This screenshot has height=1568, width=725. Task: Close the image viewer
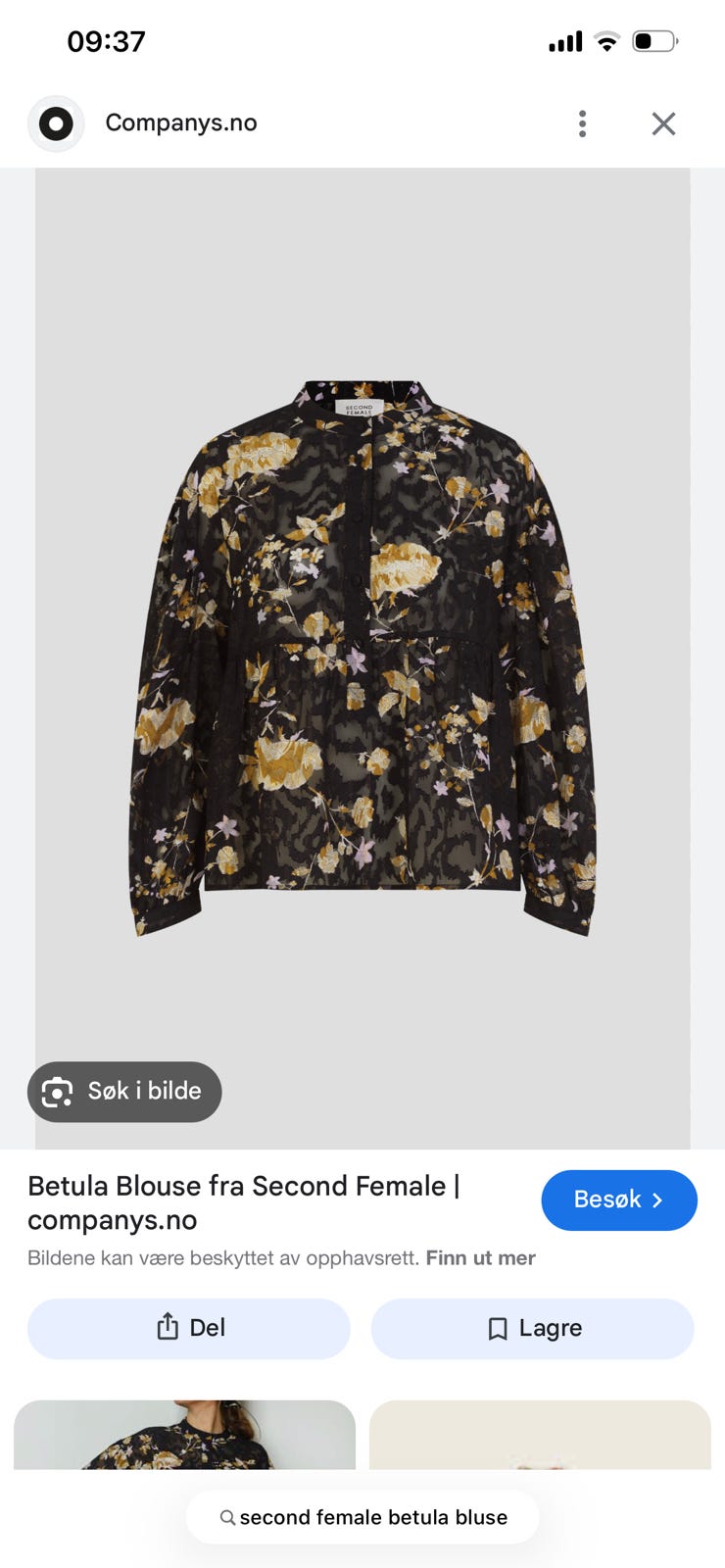[663, 123]
